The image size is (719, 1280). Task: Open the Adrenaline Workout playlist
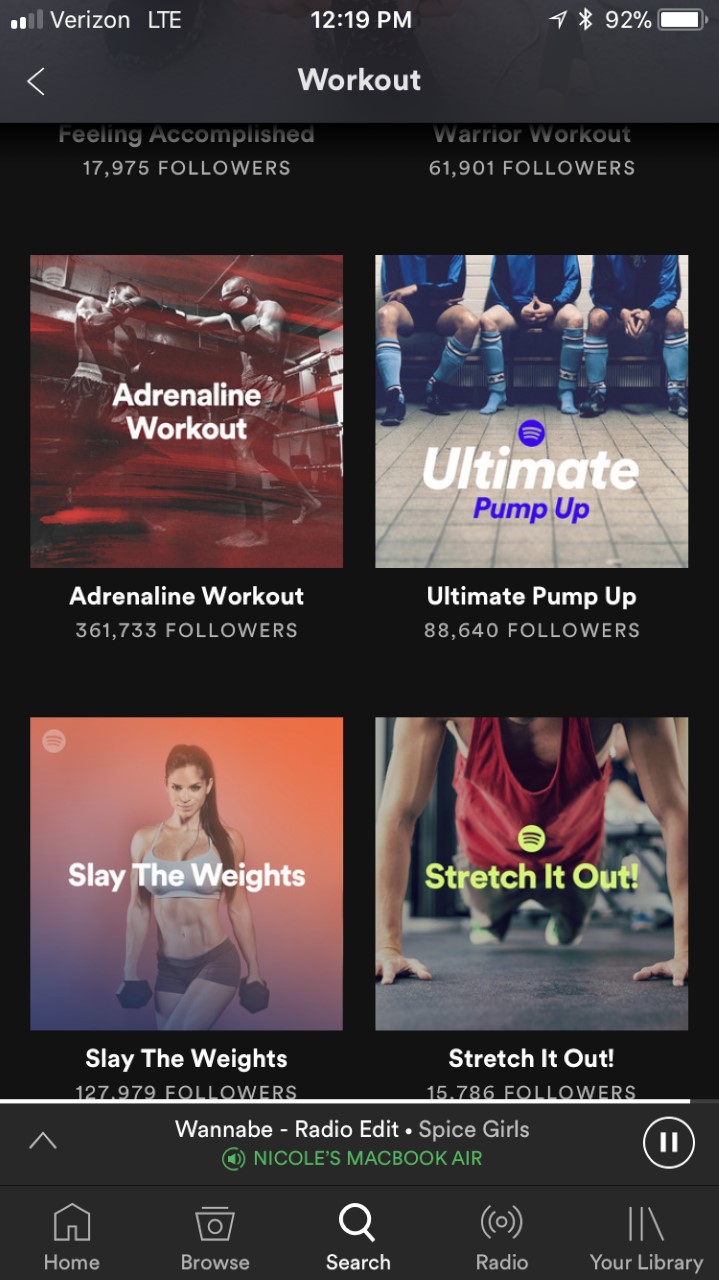[x=187, y=412]
